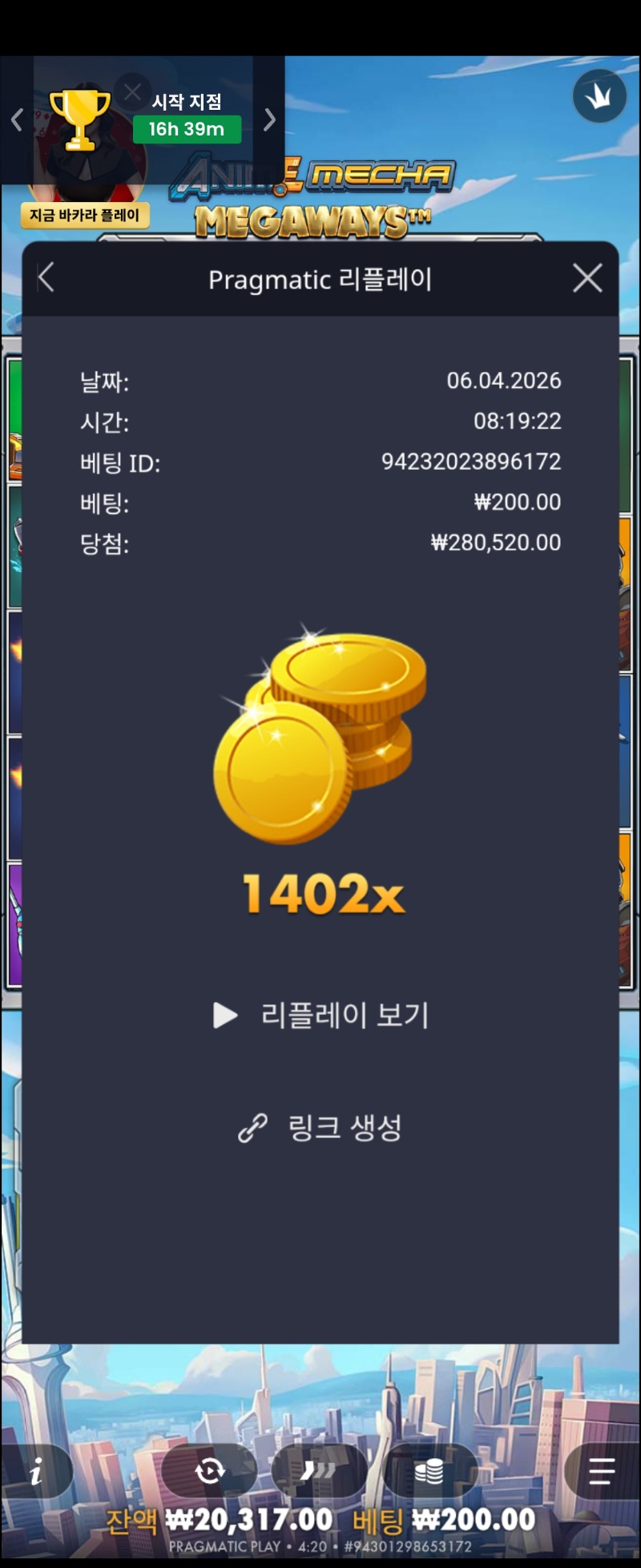Image resolution: width=641 pixels, height=1568 pixels.
Task: Open the 지금 바카라 플레이 promo
Action: coord(85,215)
